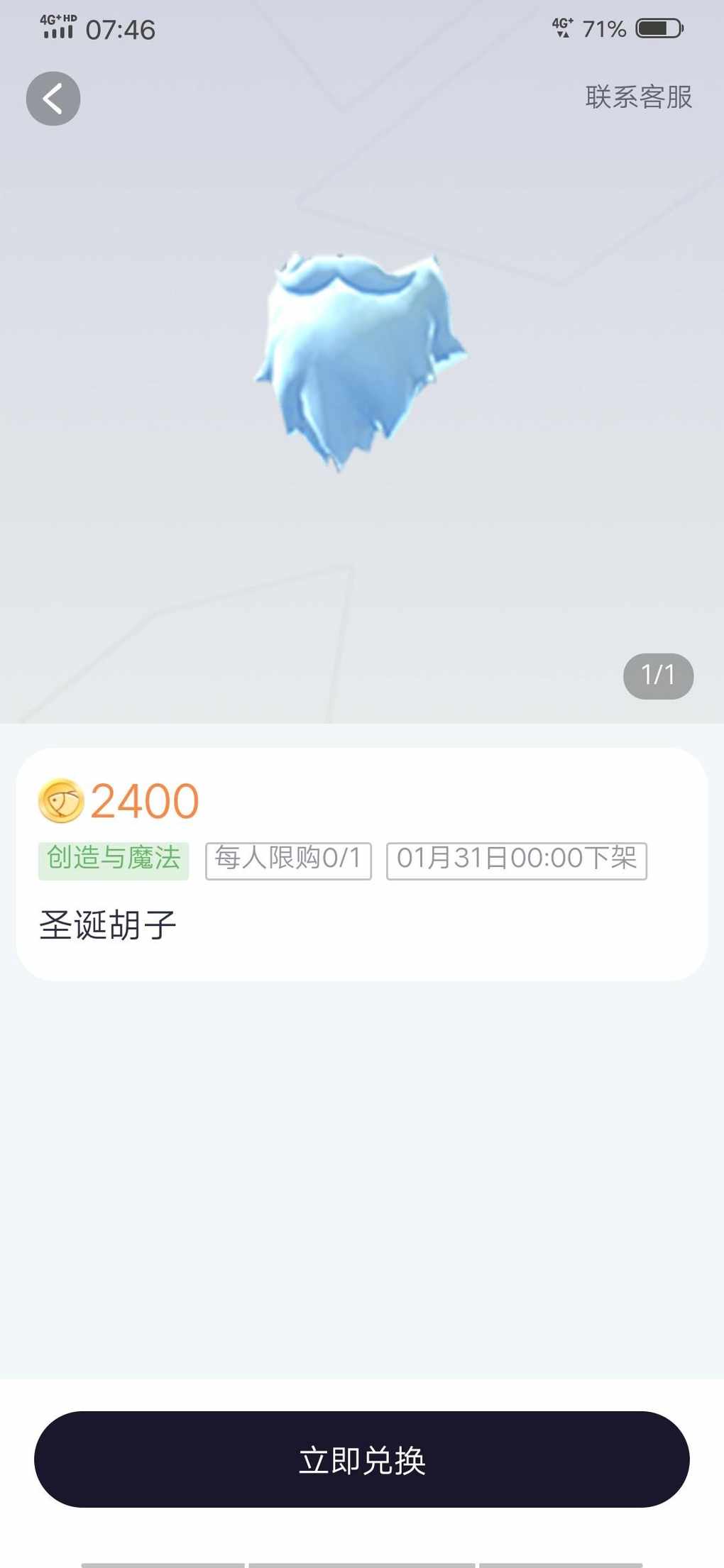
Task: Open 联系客服 customer service
Action: coord(638,97)
